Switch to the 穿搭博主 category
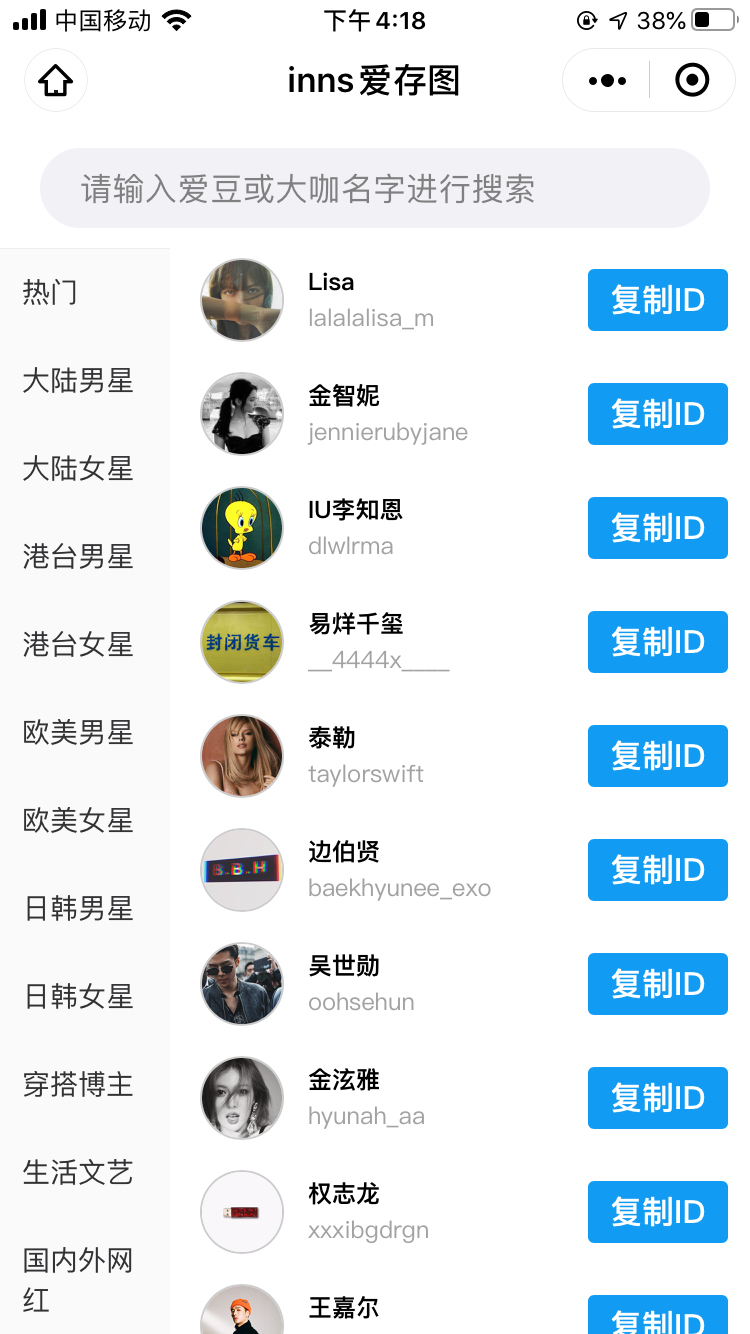 click(78, 1085)
